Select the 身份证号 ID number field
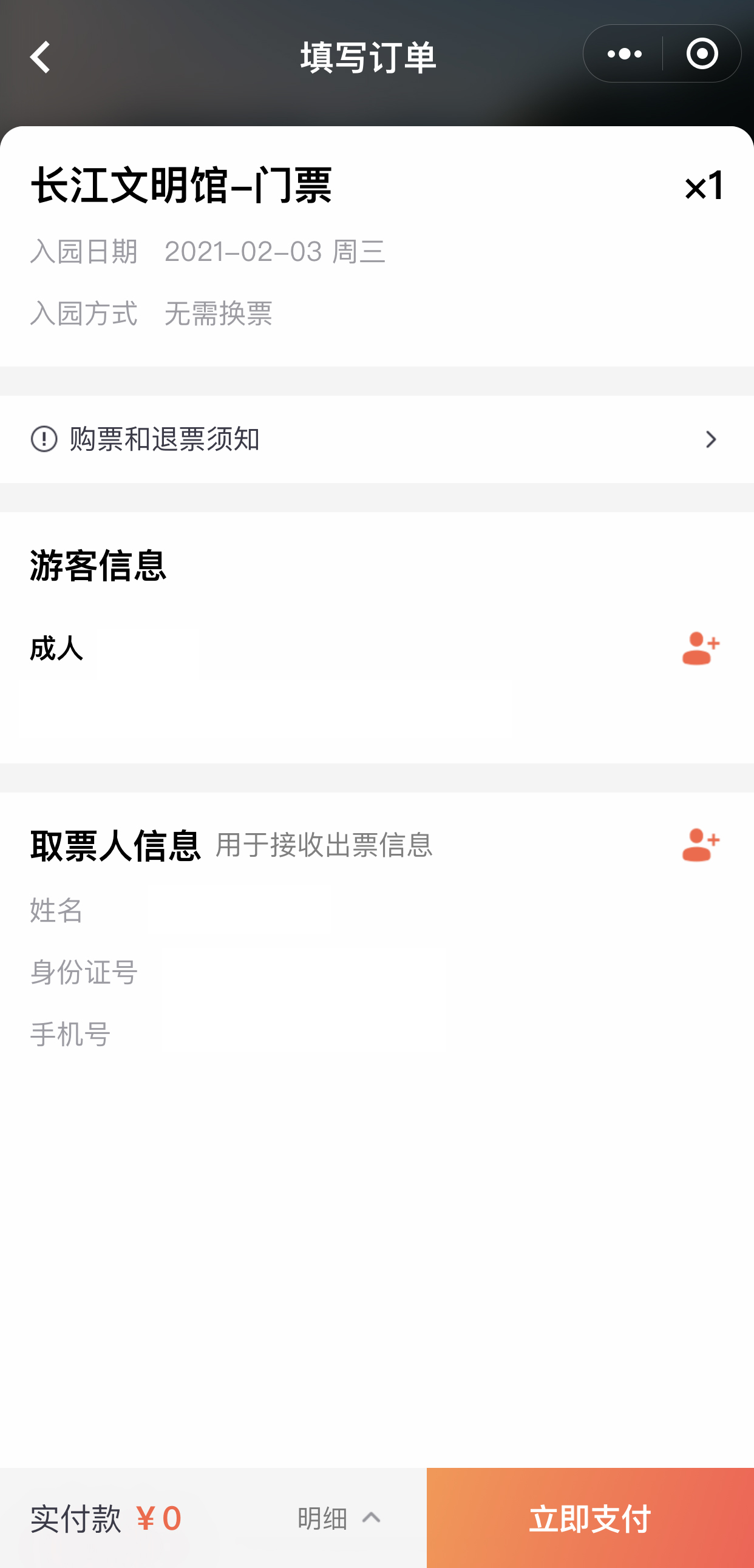The height and width of the screenshot is (1568, 754). (365, 972)
